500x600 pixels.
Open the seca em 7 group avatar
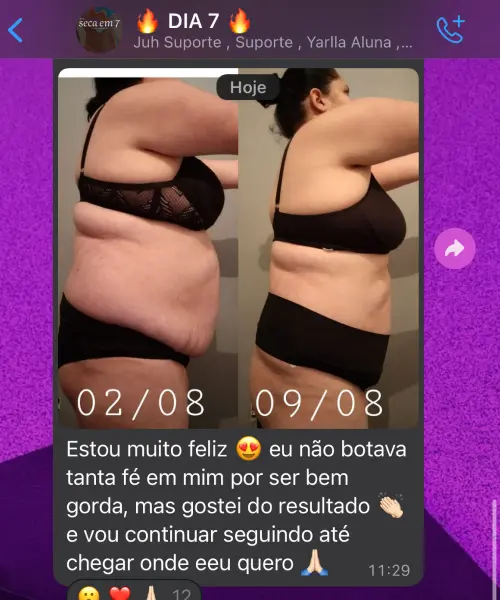(x=99, y=30)
